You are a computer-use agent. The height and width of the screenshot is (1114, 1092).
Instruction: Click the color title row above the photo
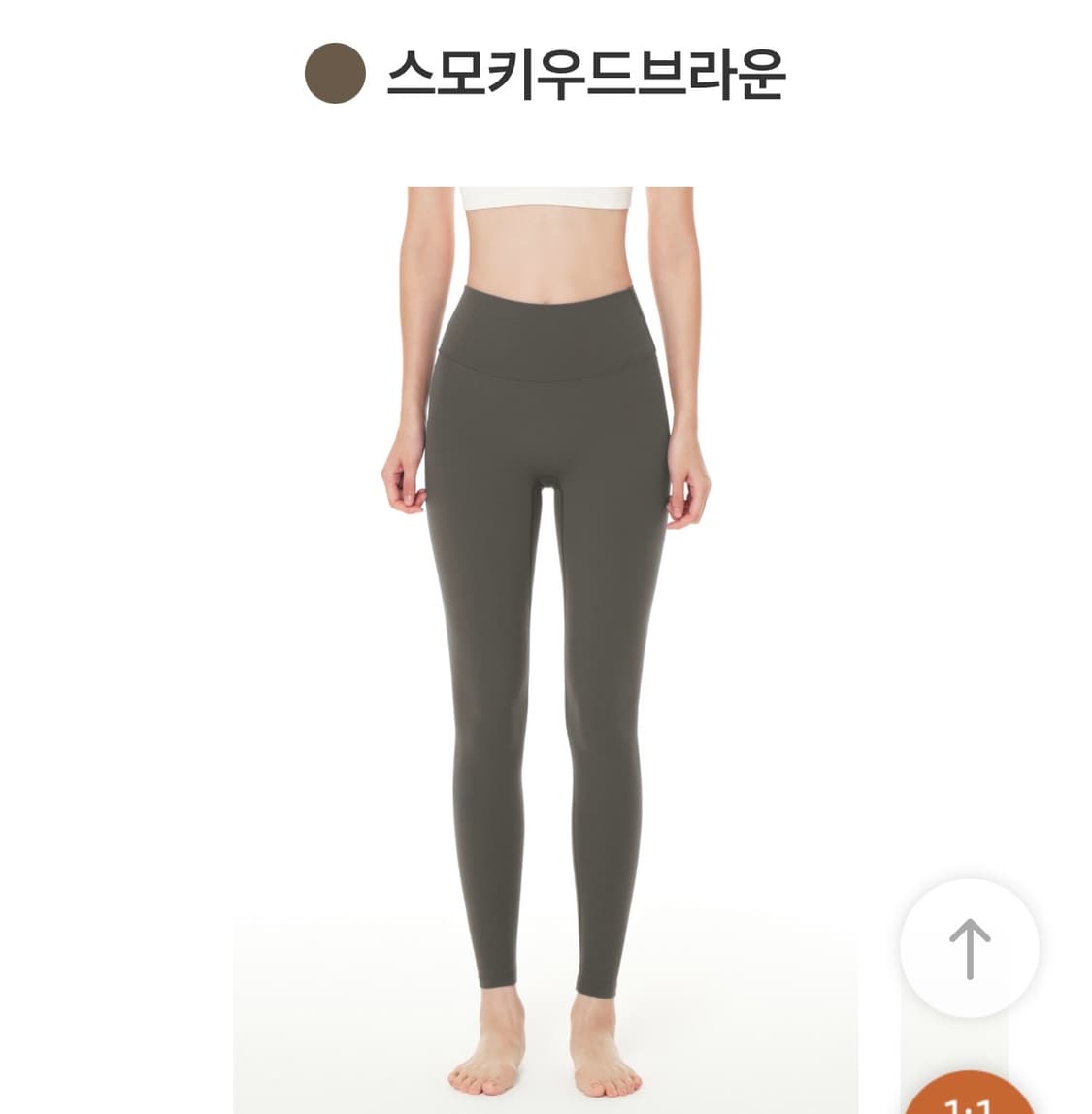pyautogui.click(x=546, y=71)
